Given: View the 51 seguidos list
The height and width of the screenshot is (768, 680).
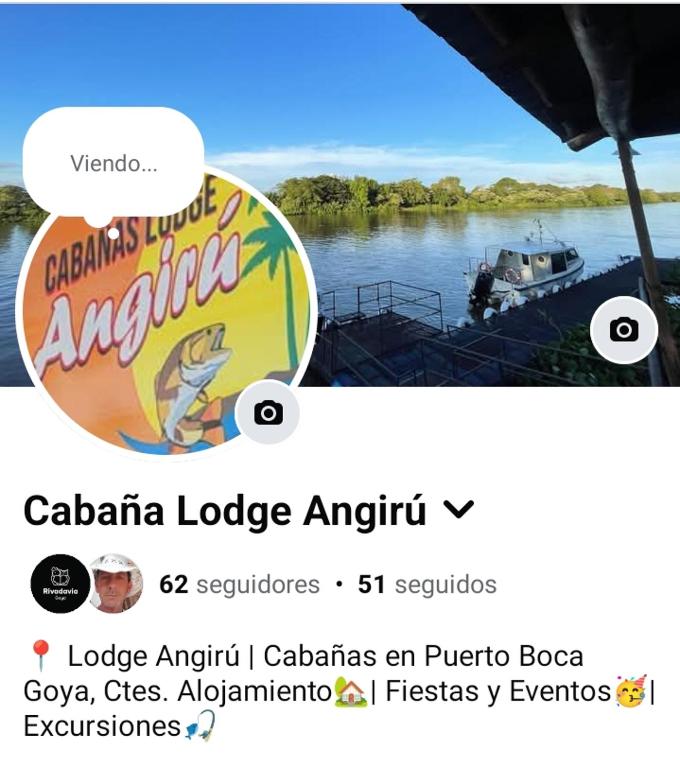Looking at the screenshot, I should pos(427,584).
